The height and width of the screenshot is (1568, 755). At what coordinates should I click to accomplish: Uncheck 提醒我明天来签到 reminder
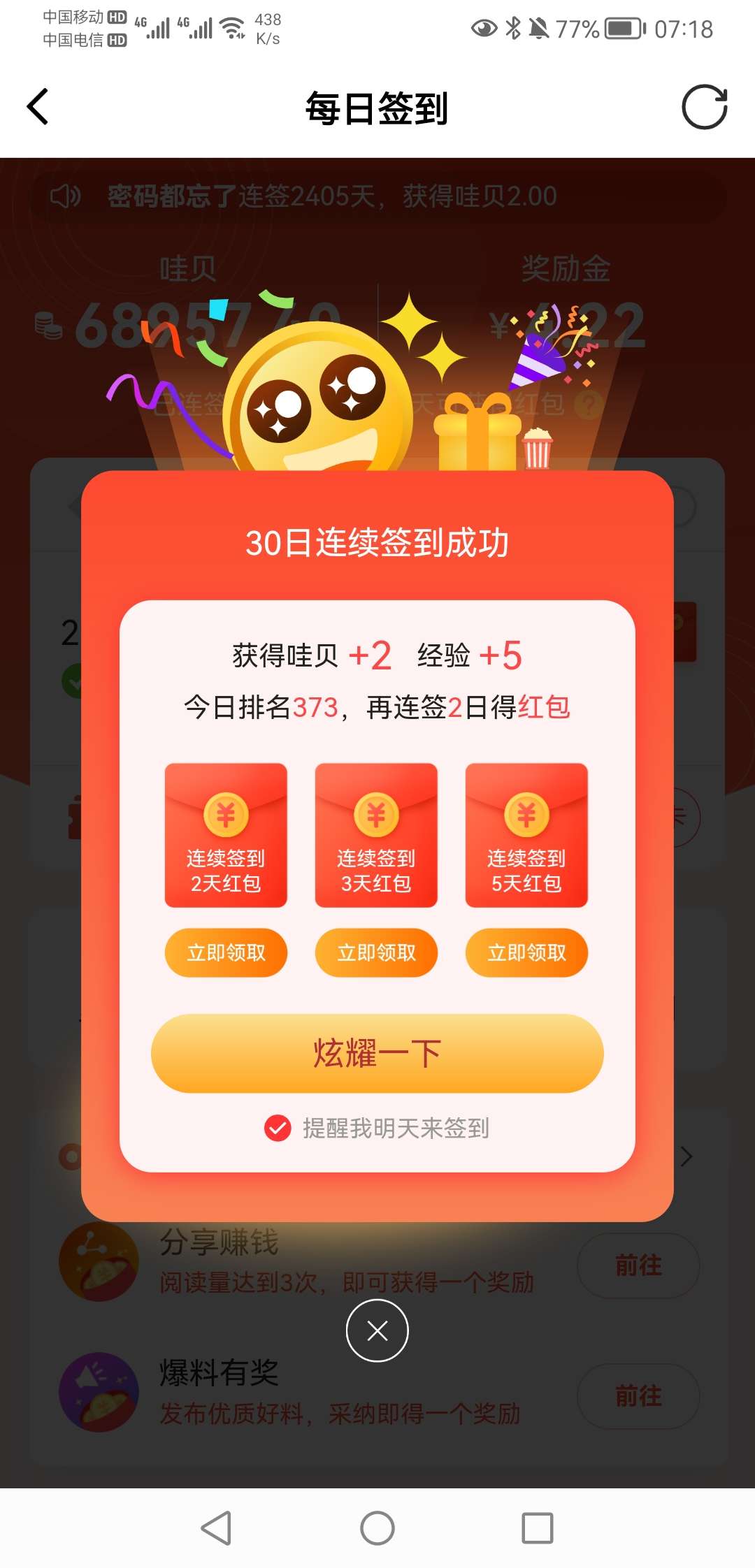click(278, 1128)
